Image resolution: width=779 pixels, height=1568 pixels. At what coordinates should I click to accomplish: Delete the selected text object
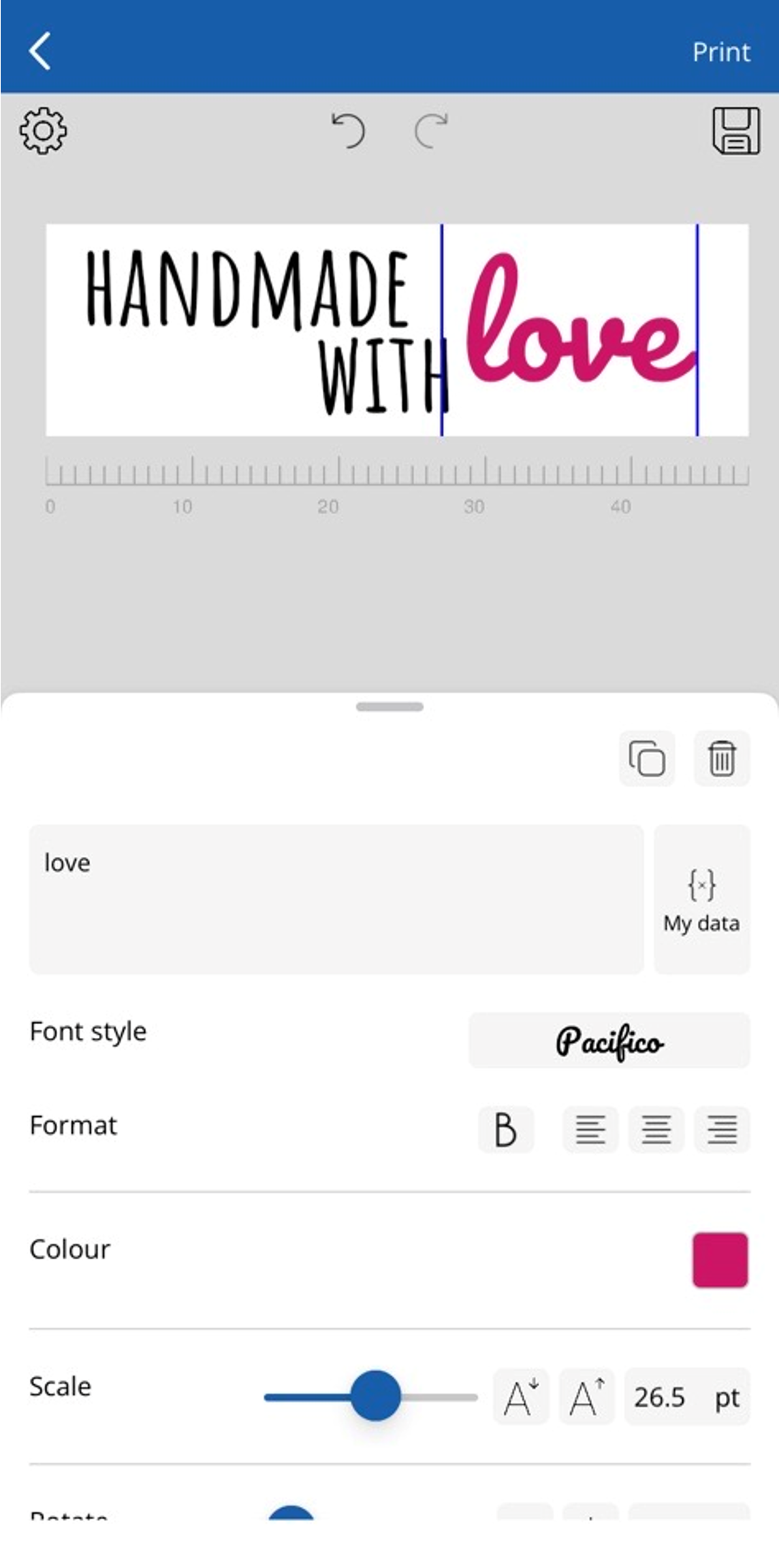tap(721, 758)
